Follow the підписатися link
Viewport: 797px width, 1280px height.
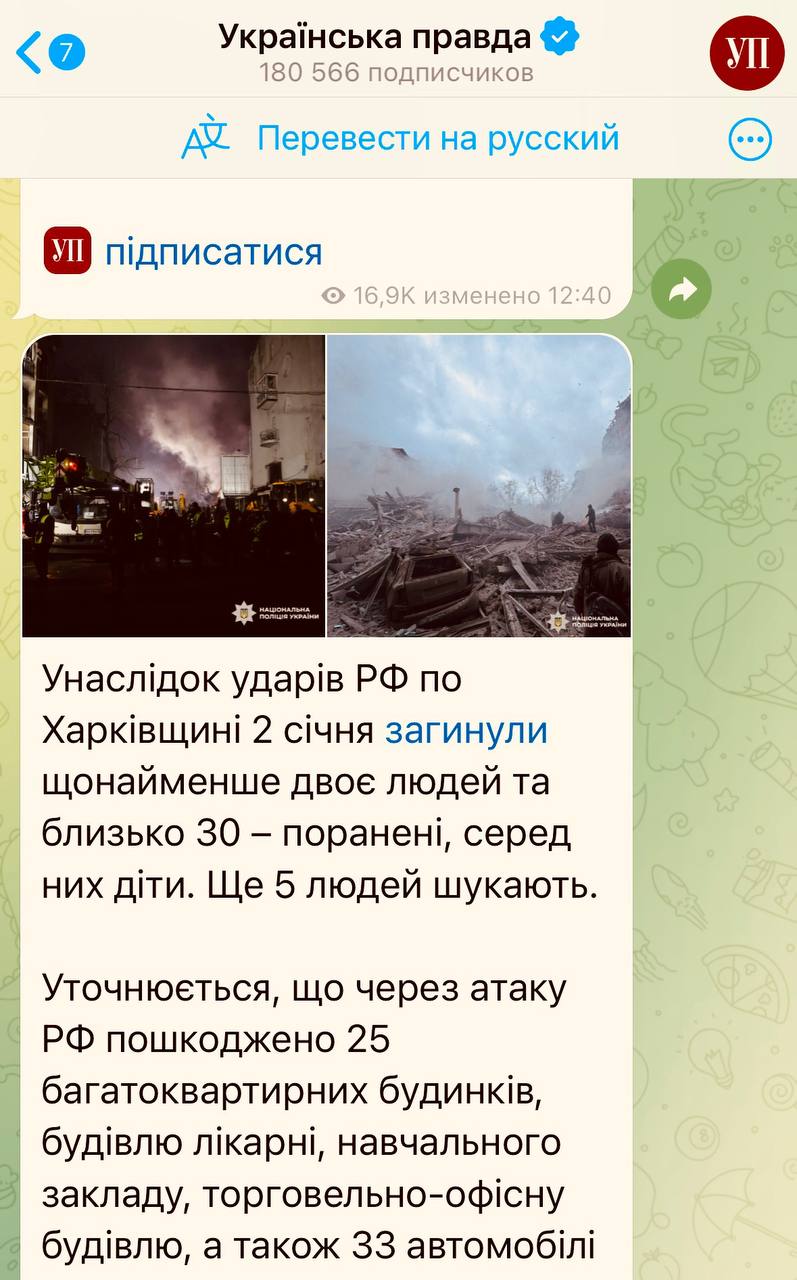(x=213, y=251)
